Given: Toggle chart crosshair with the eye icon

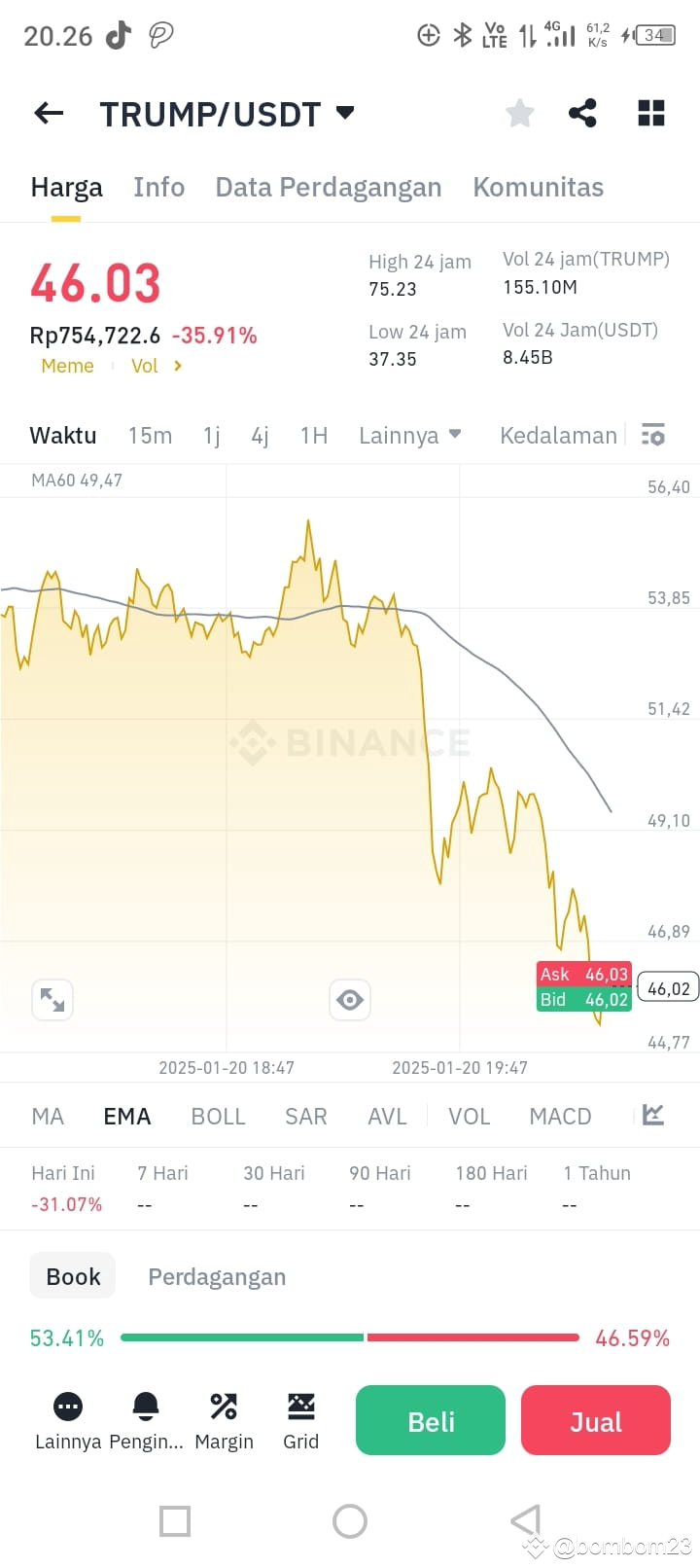Looking at the screenshot, I should [x=349, y=1000].
